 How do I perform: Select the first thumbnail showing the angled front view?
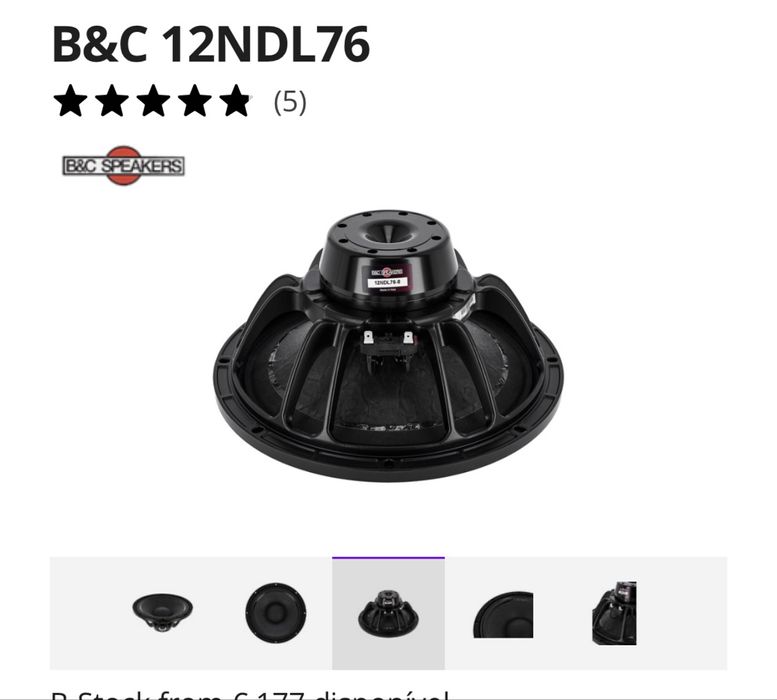[162, 612]
